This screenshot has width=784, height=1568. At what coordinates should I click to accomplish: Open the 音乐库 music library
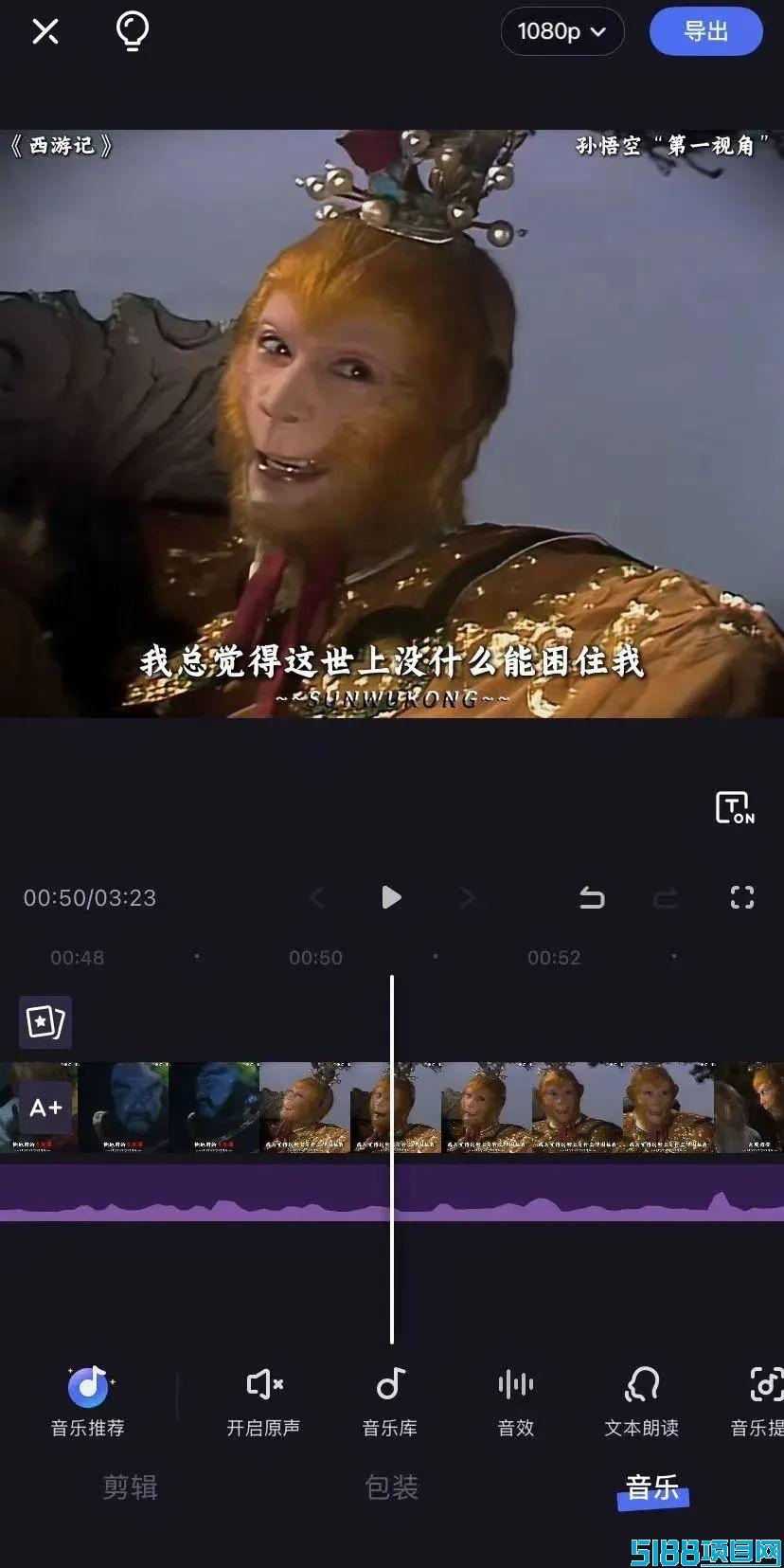click(x=390, y=1402)
